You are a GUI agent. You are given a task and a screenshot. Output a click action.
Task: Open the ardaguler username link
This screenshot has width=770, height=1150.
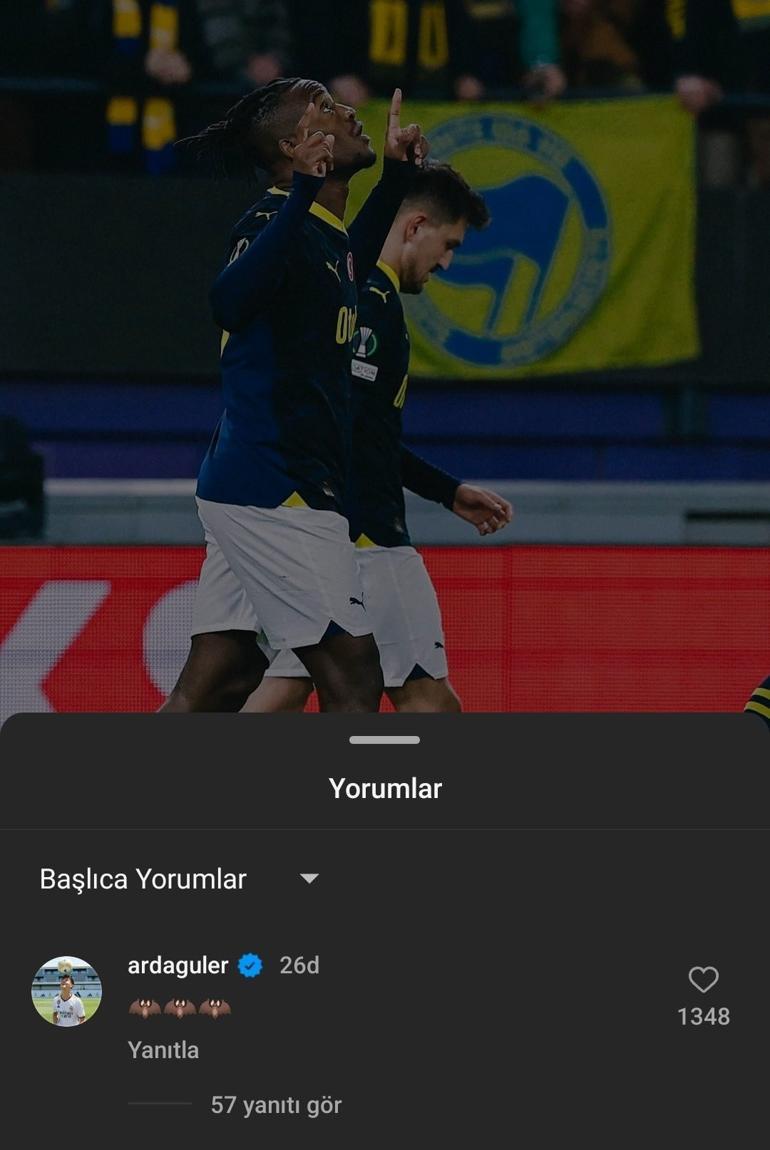click(178, 965)
